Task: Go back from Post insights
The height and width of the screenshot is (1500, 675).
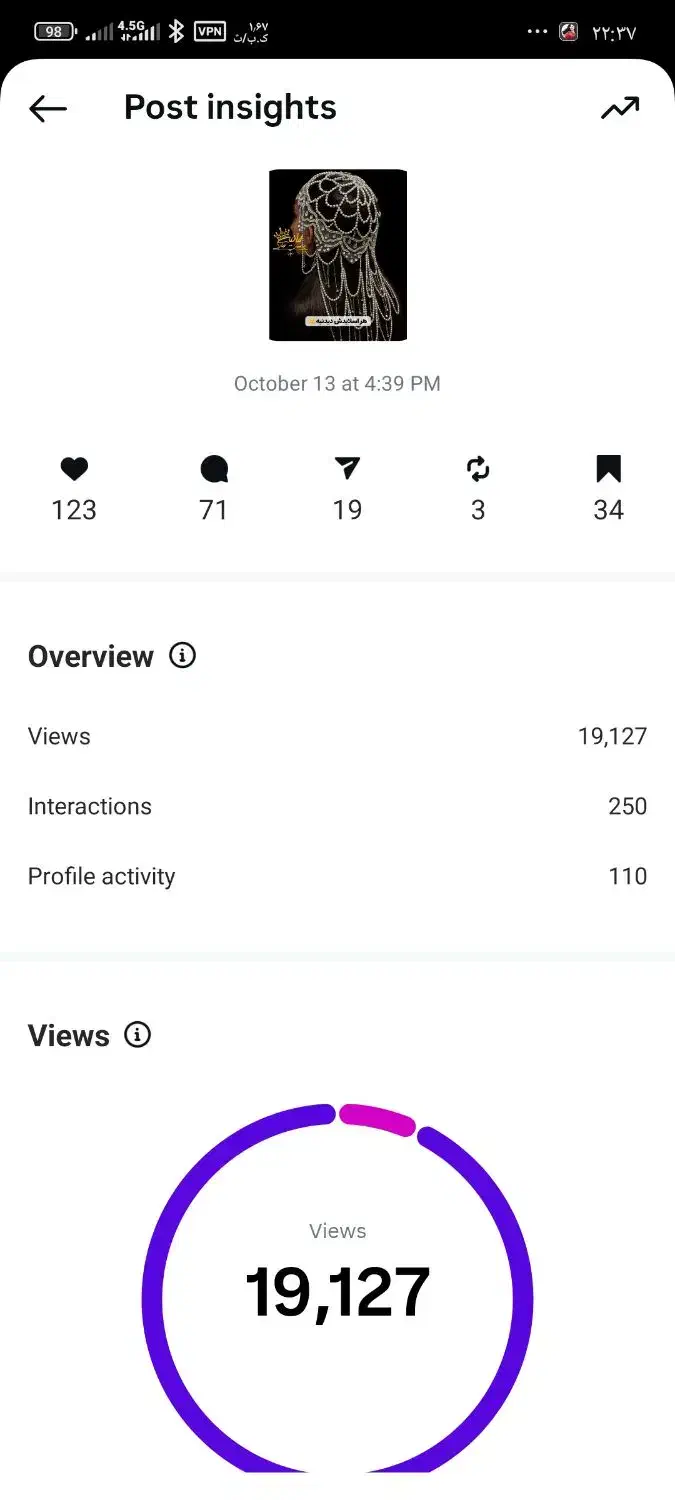Action: [x=48, y=108]
